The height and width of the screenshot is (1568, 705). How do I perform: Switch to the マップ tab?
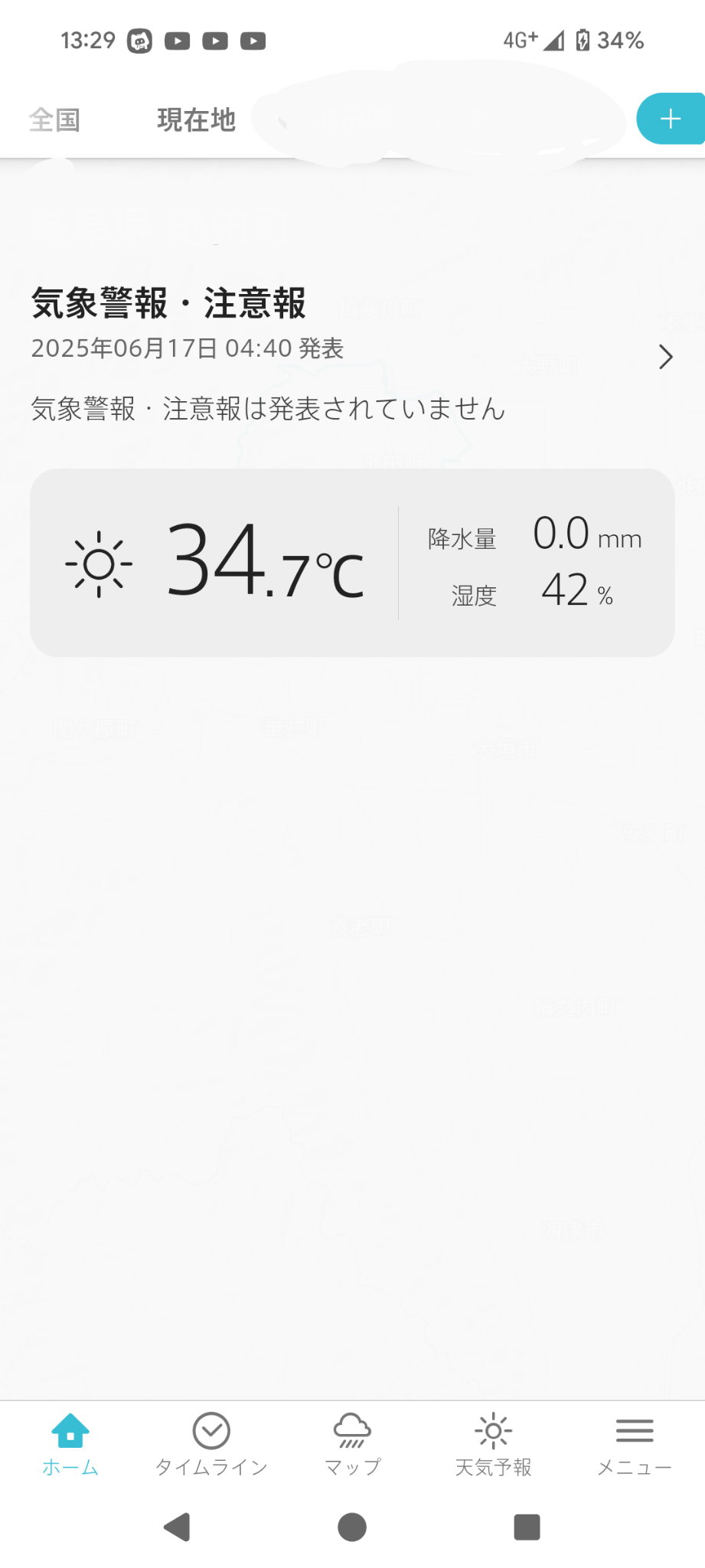tap(352, 1444)
